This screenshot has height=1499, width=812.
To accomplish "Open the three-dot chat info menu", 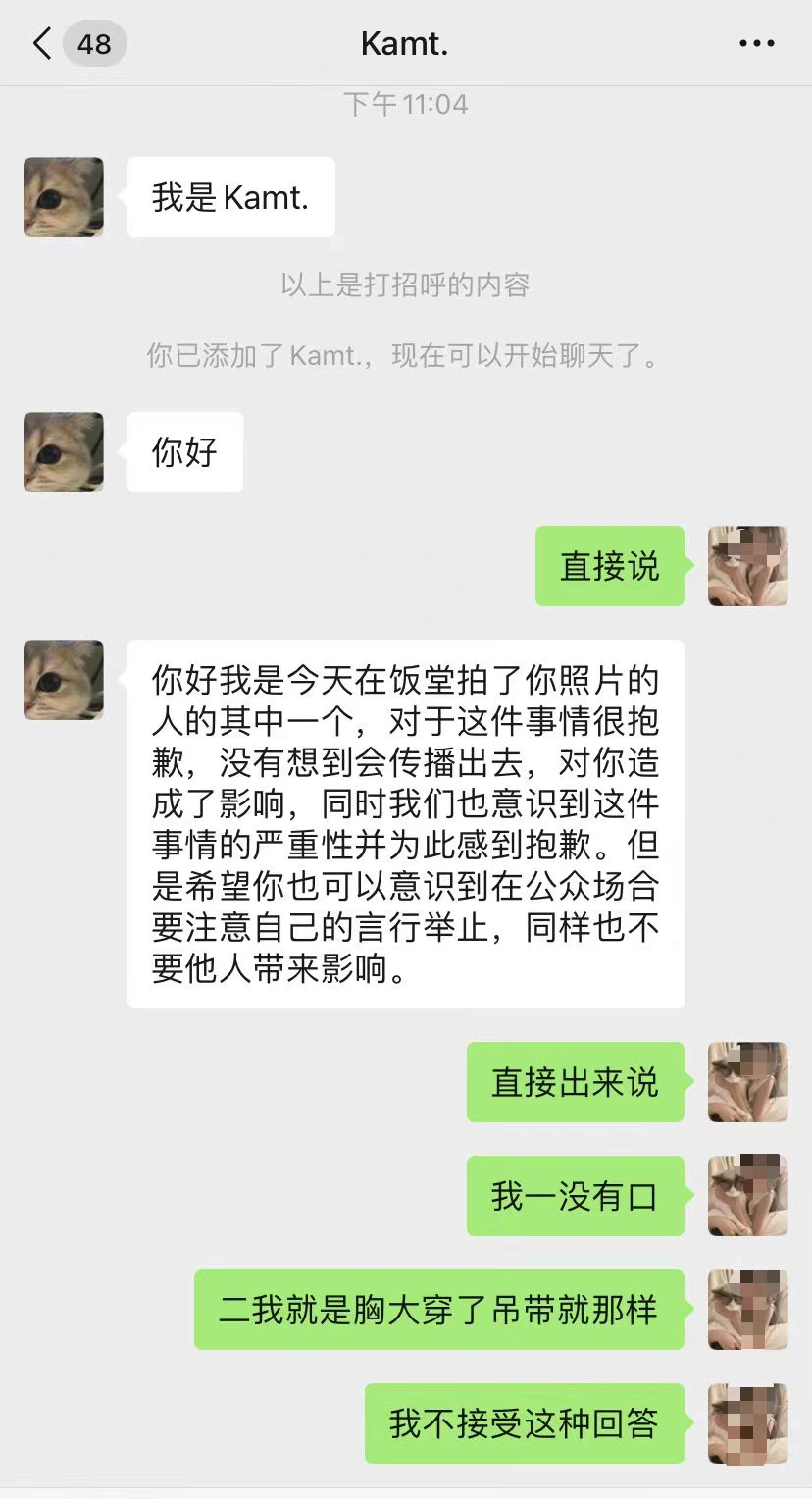I will coord(756,44).
